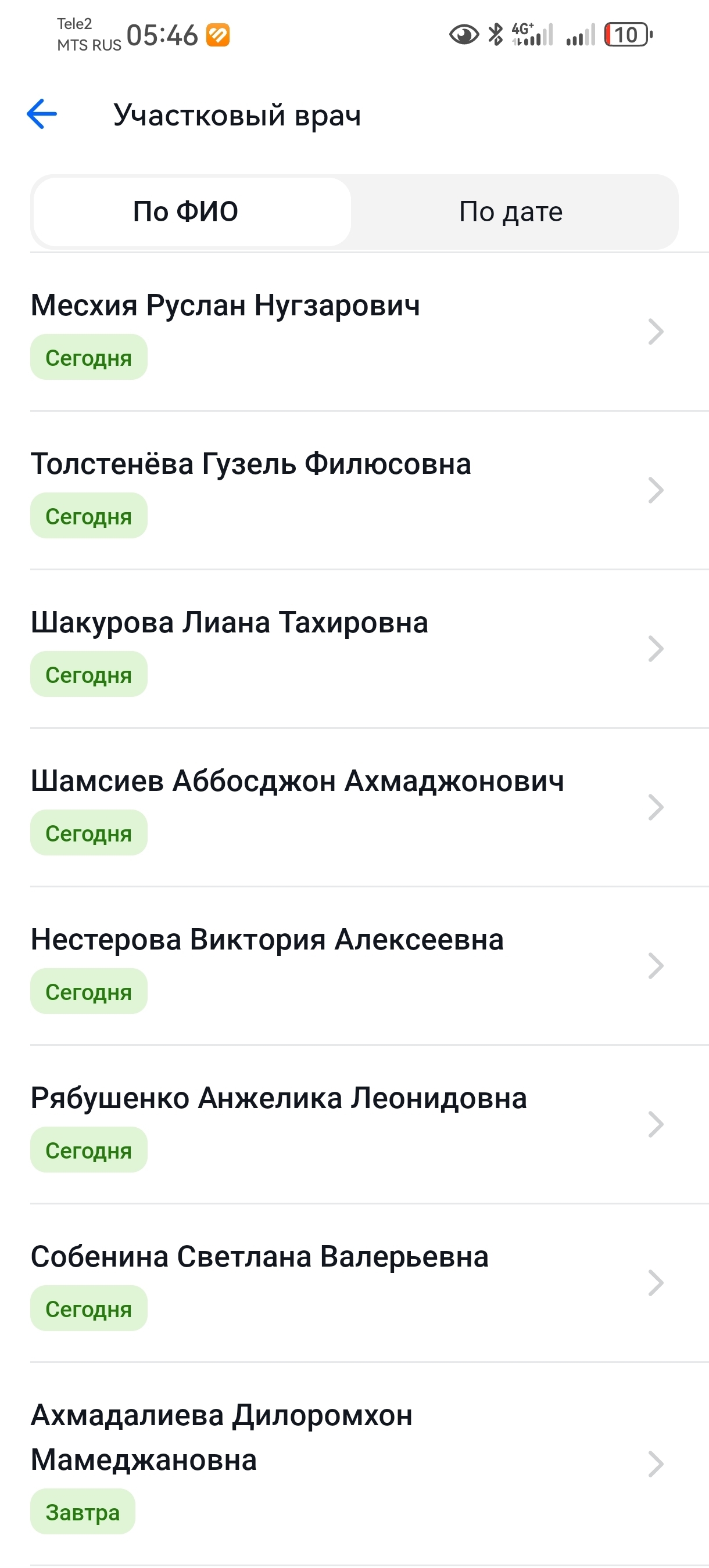Image resolution: width=709 pixels, height=1568 pixels.
Task: Open Шакурова Лиана Тахировна's schedule
Action: click(347, 648)
